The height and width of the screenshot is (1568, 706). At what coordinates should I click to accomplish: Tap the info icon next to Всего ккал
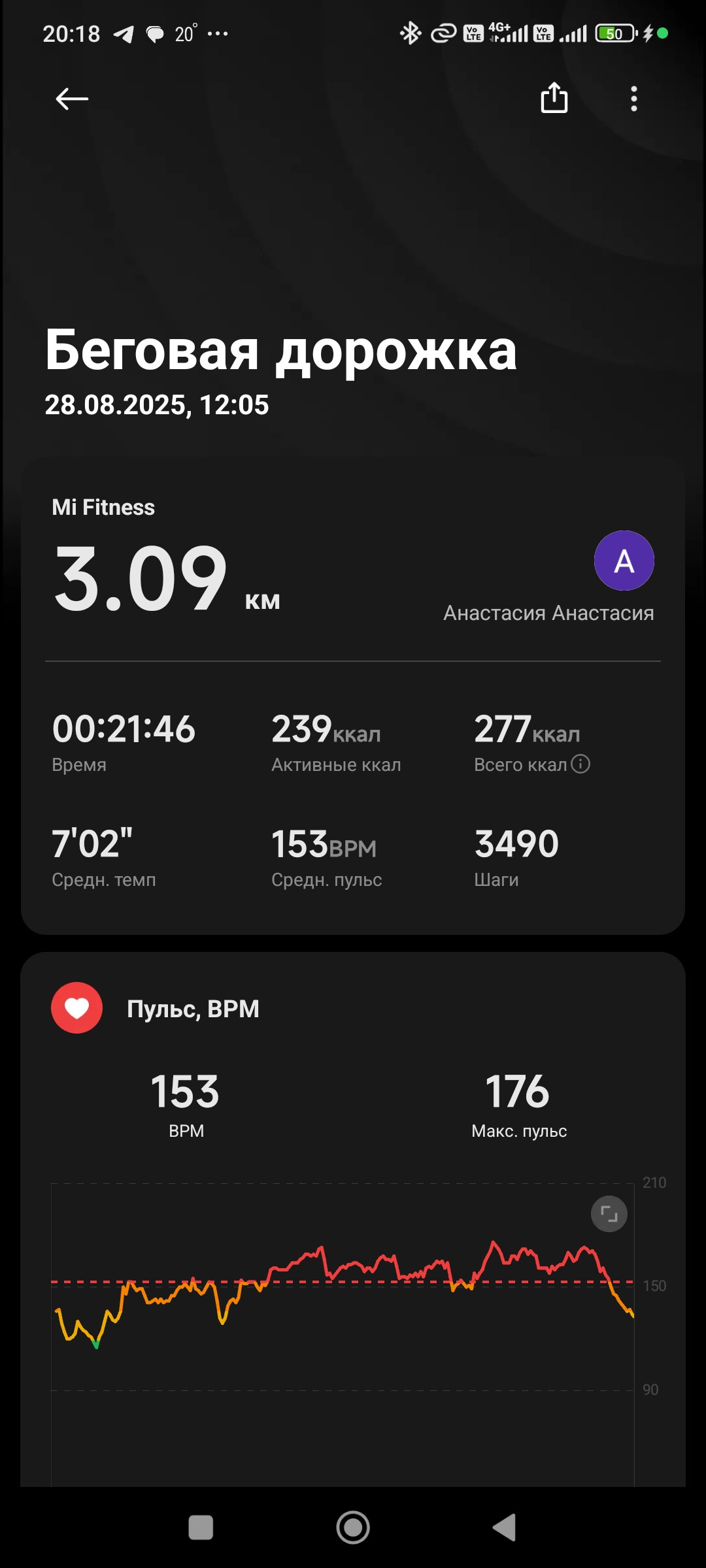tap(580, 764)
